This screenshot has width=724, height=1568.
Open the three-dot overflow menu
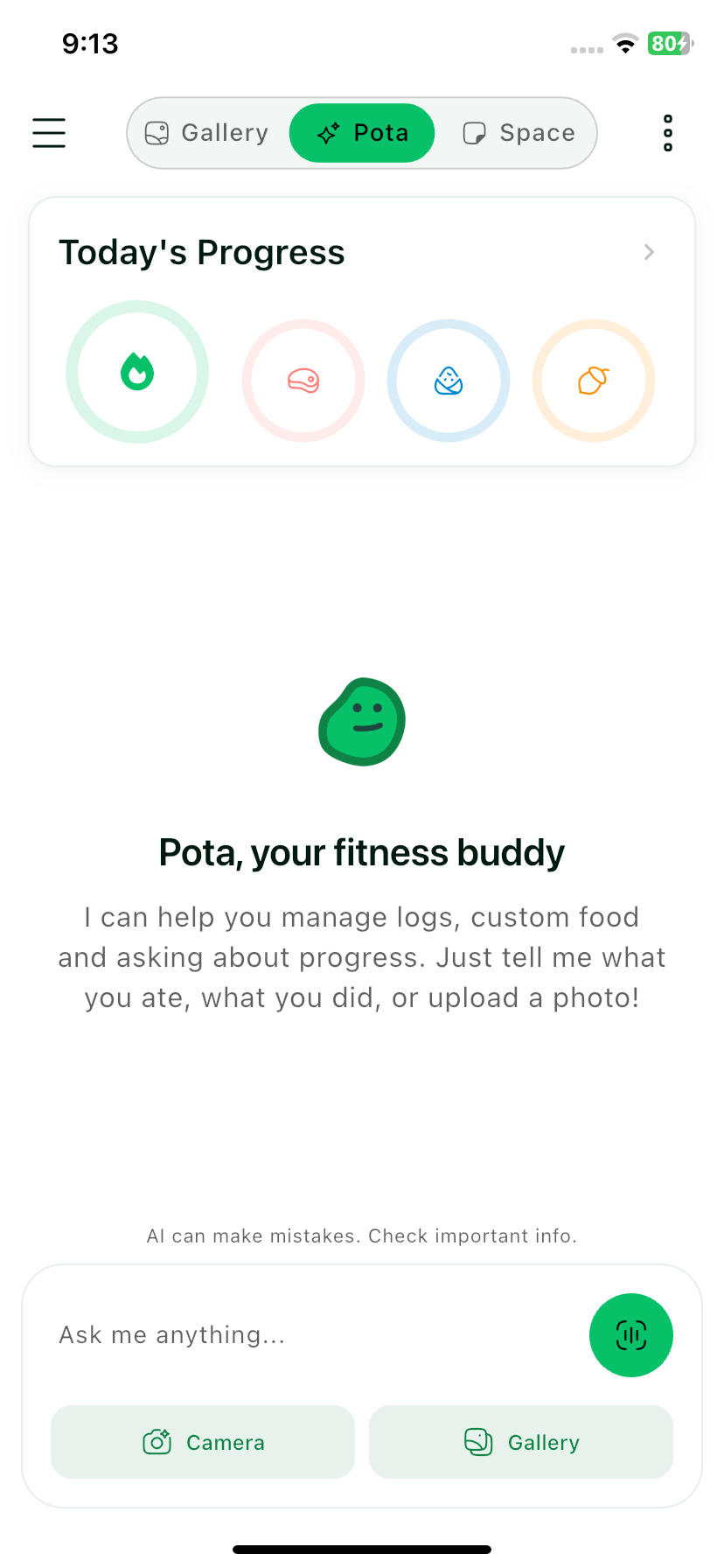point(668,133)
